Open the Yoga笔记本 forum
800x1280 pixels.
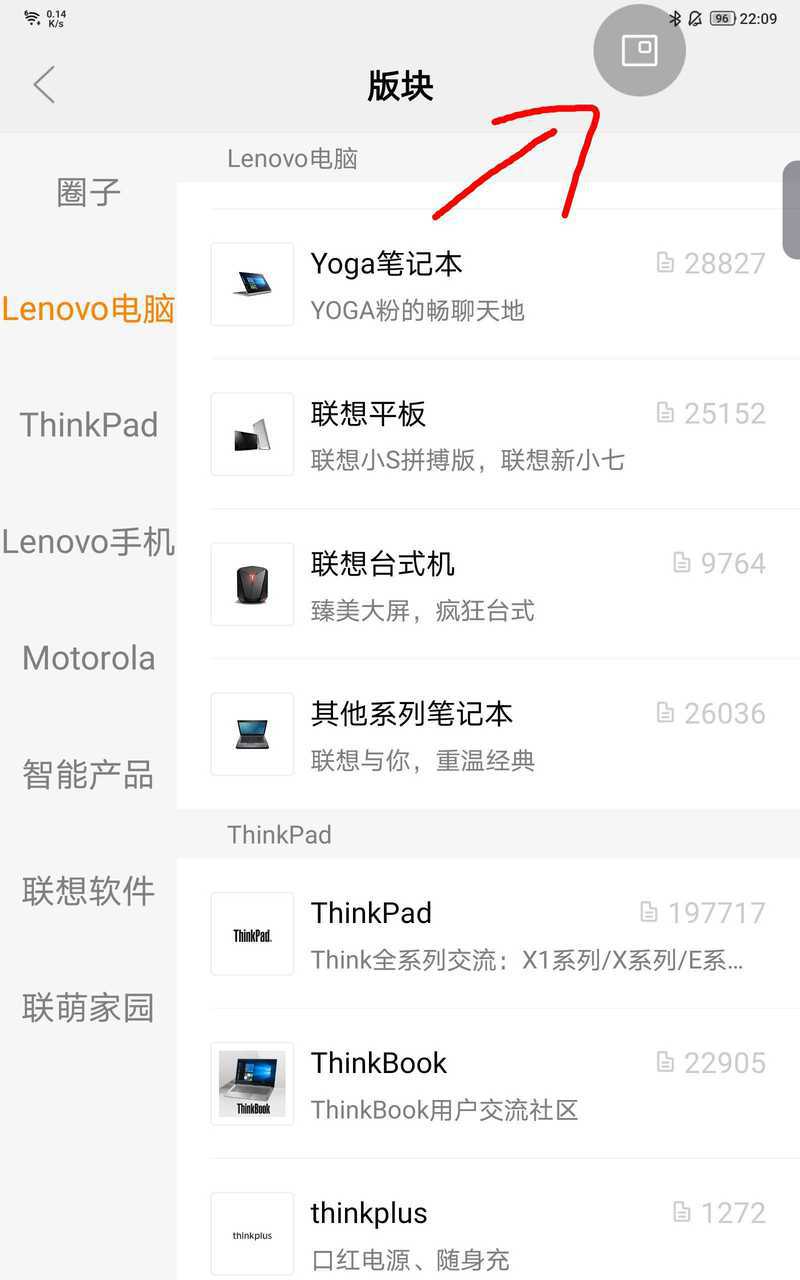pos(488,284)
